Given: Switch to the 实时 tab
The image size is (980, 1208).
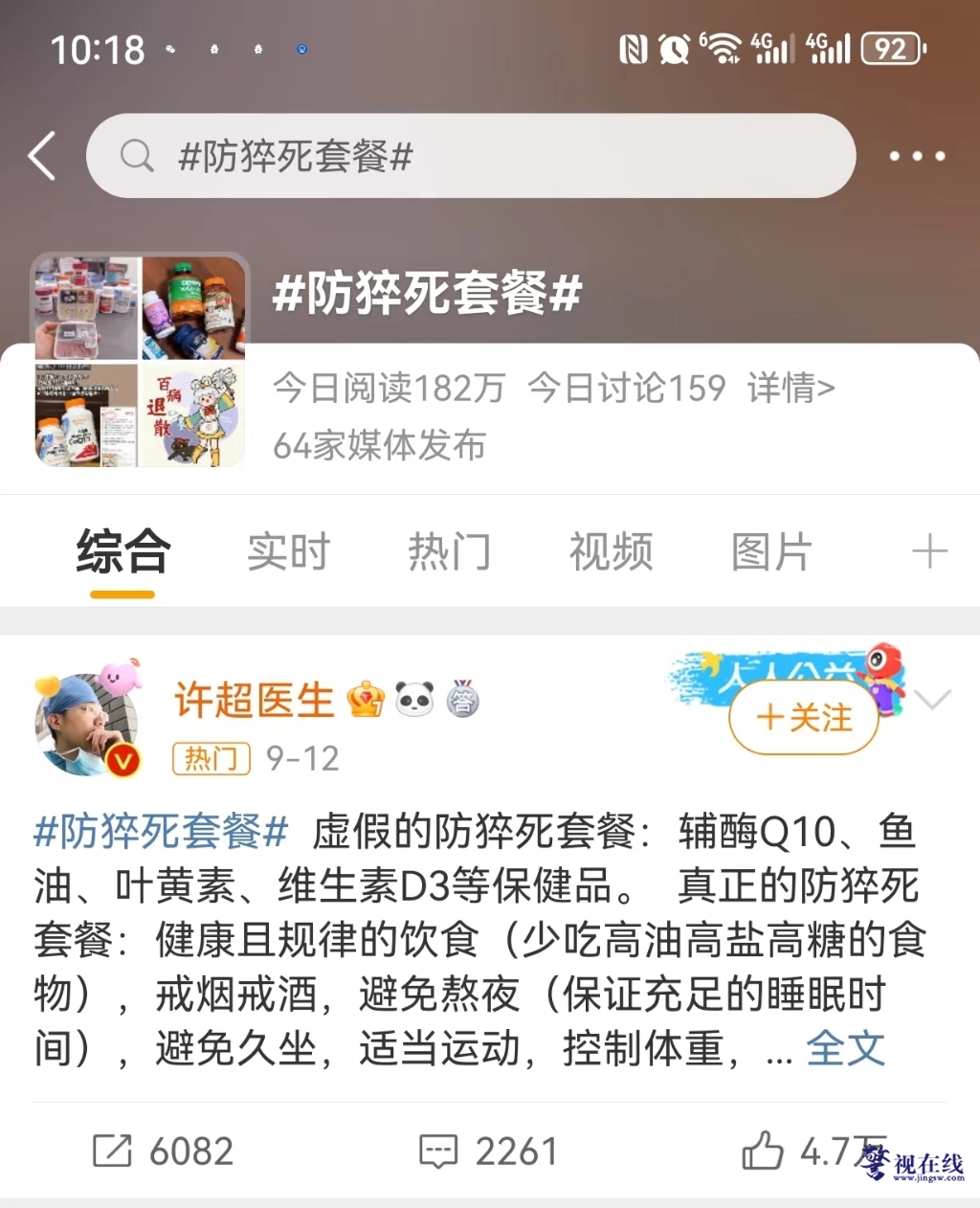Looking at the screenshot, I should 288,552.
